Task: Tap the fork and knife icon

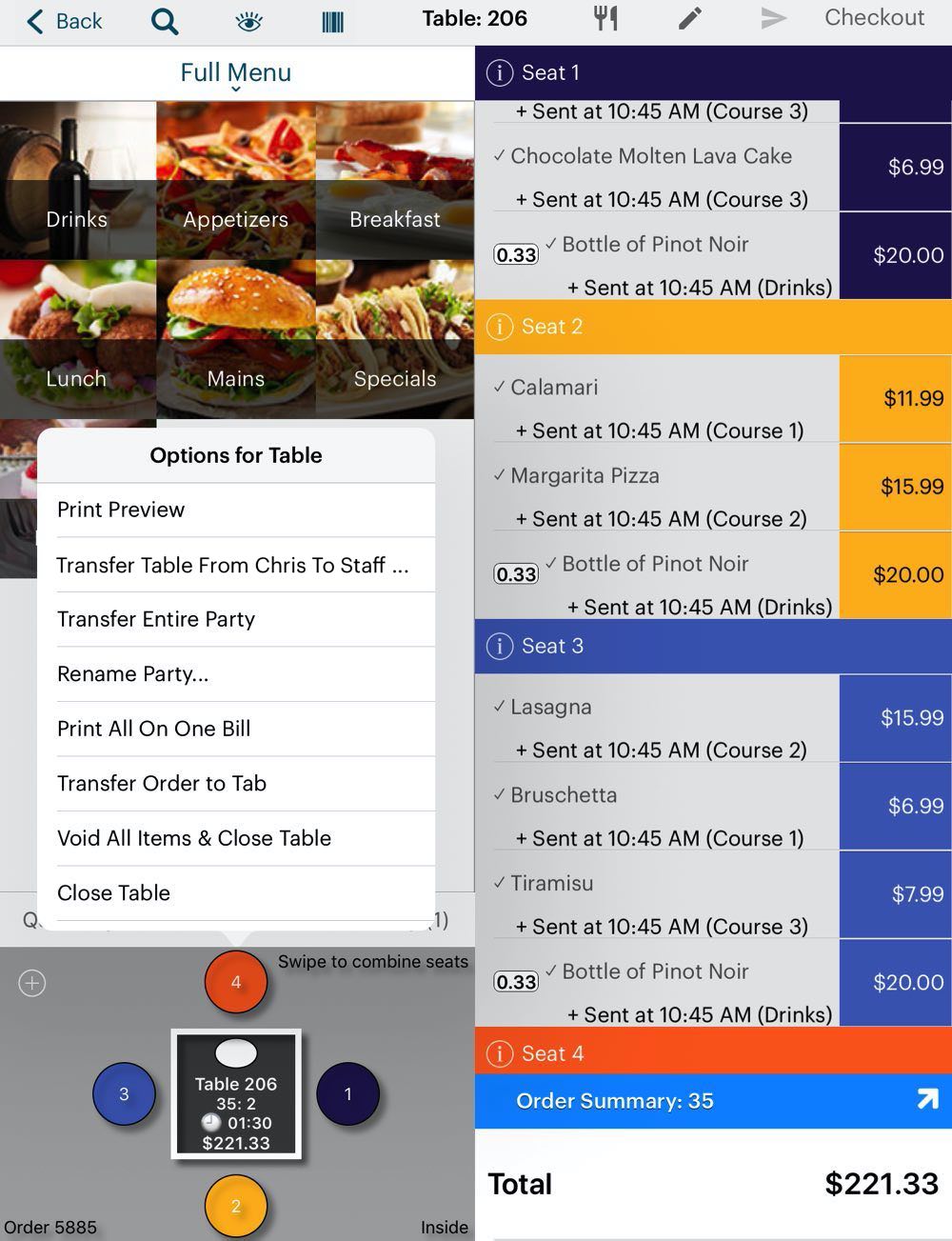Action: [x=605, y=18]
